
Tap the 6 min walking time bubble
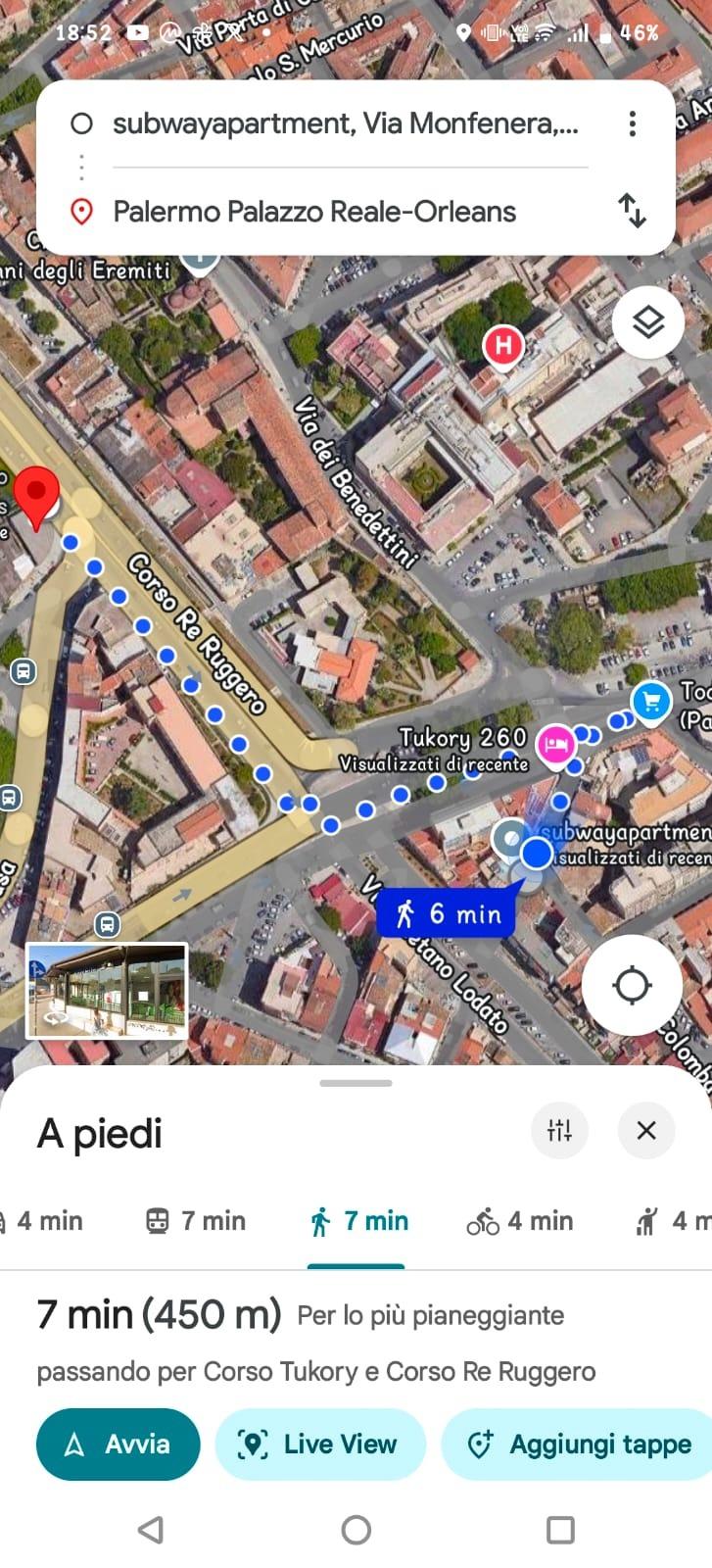pos(447,912)
